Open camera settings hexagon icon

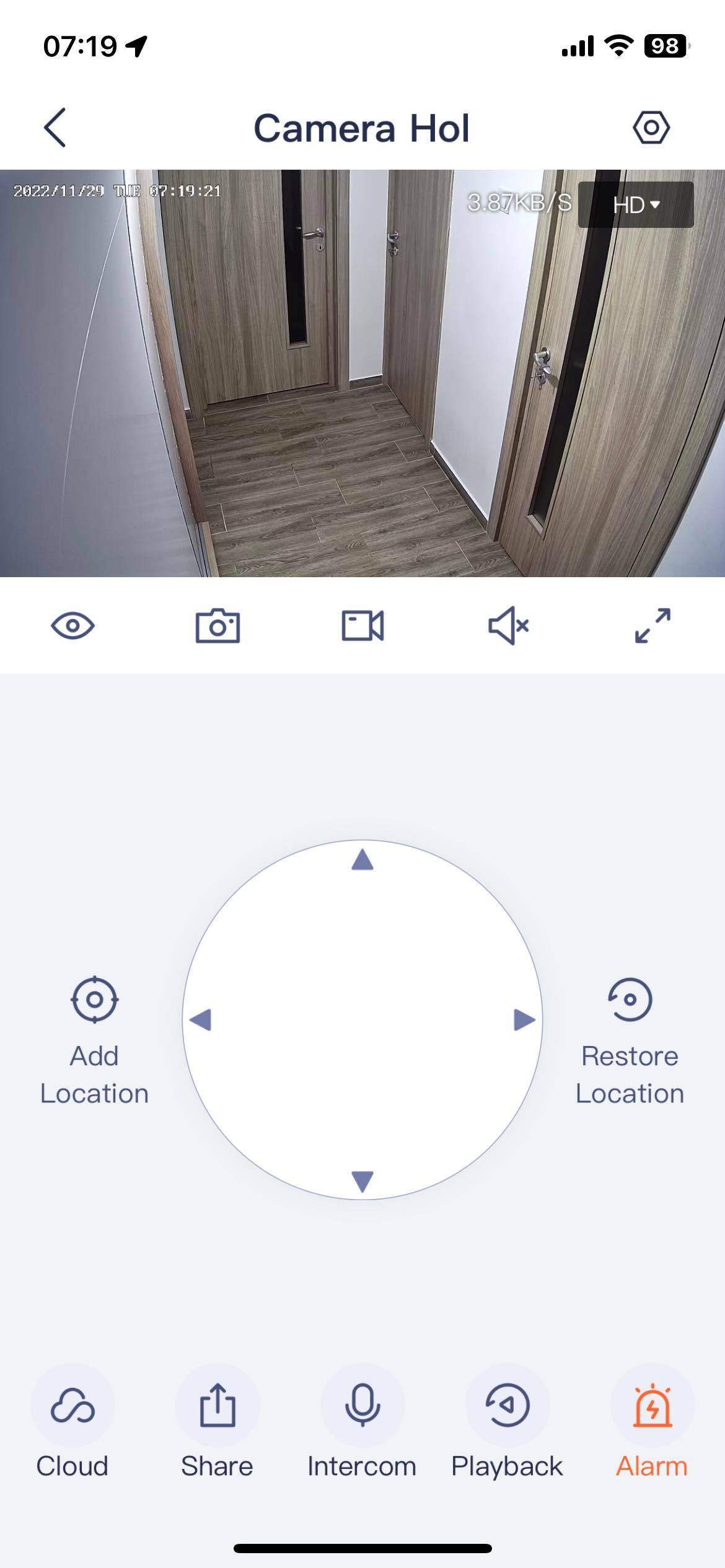pos(651,128)
